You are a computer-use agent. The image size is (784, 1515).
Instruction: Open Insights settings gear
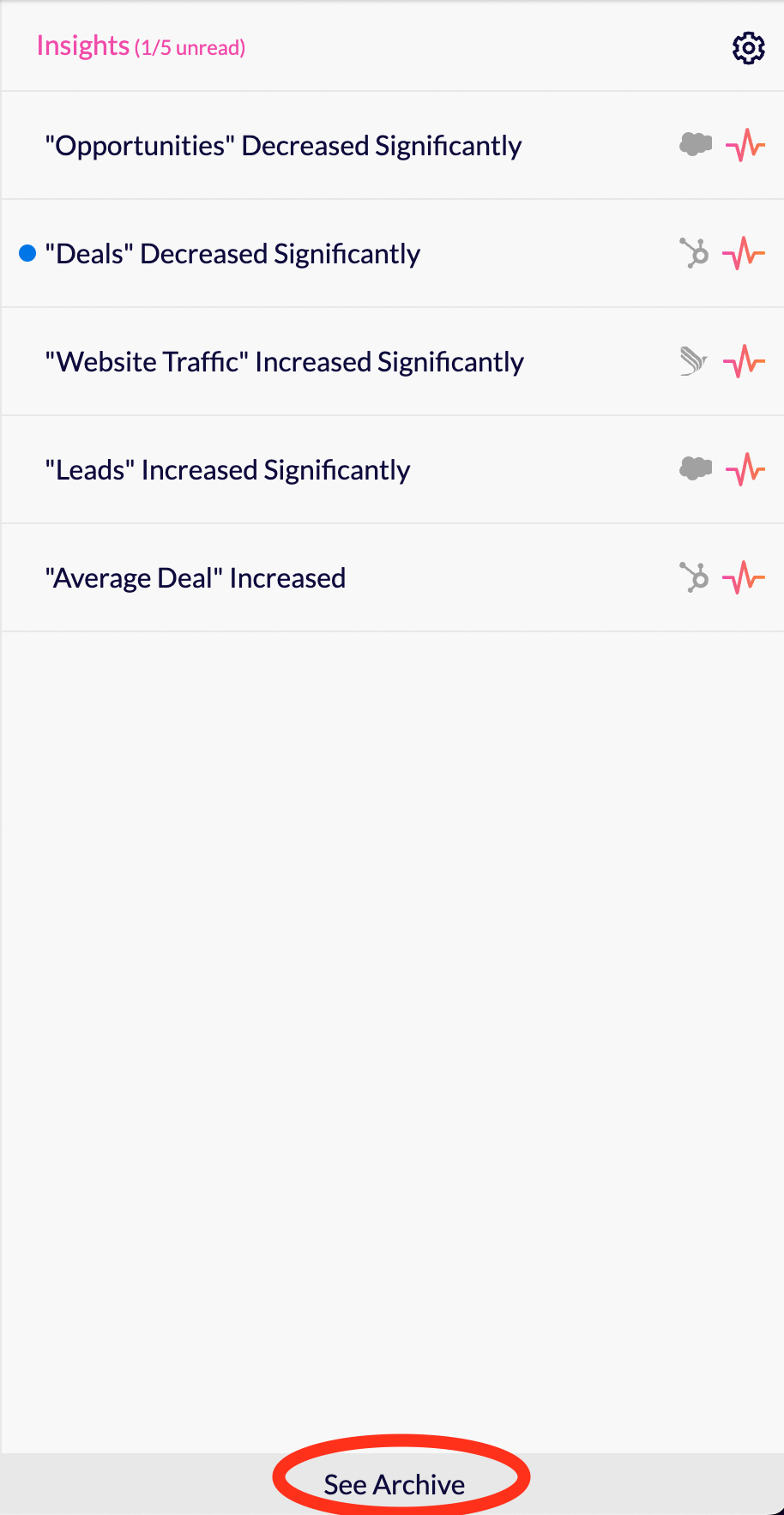coord(748,48)
